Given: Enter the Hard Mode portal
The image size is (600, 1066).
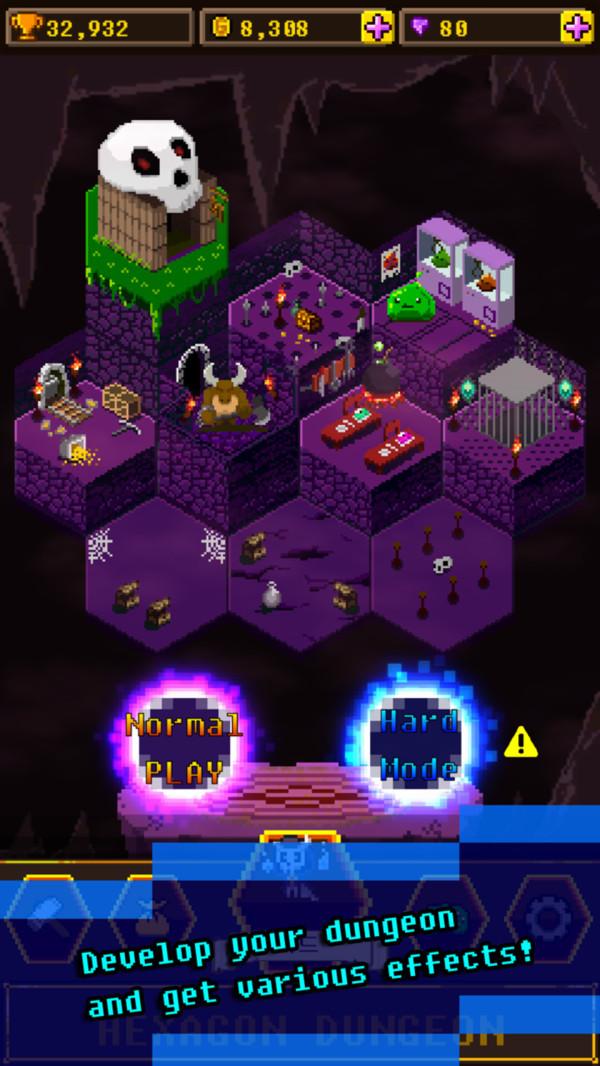Looking at the screenshot, I should tap(418, 745).
